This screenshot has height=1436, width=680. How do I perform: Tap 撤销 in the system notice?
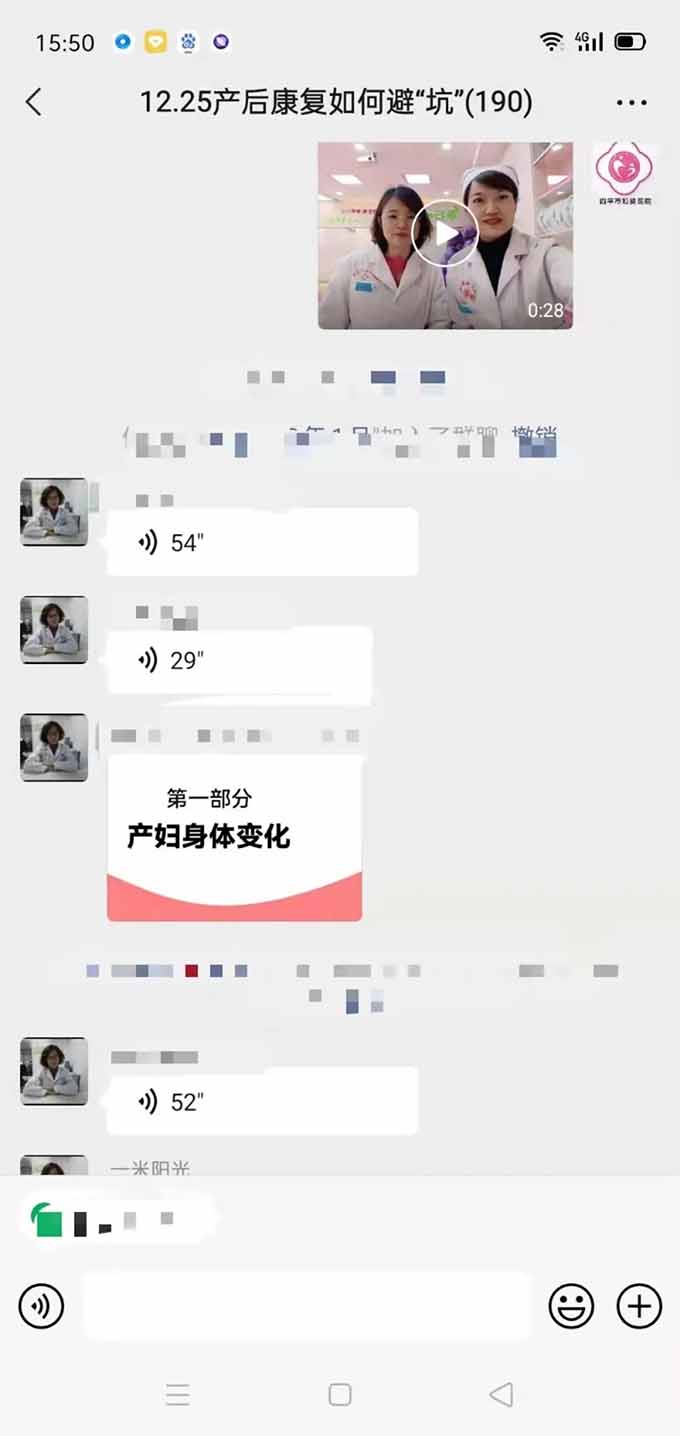(534, 437)
